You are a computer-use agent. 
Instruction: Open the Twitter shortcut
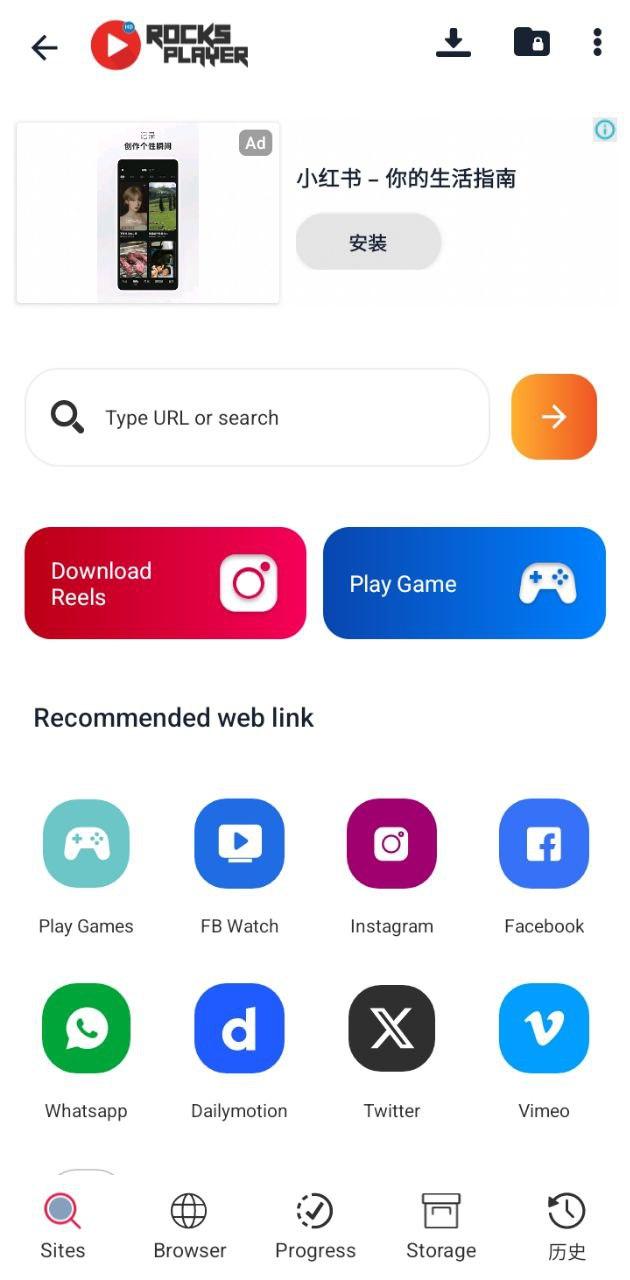coord(391,1028)
